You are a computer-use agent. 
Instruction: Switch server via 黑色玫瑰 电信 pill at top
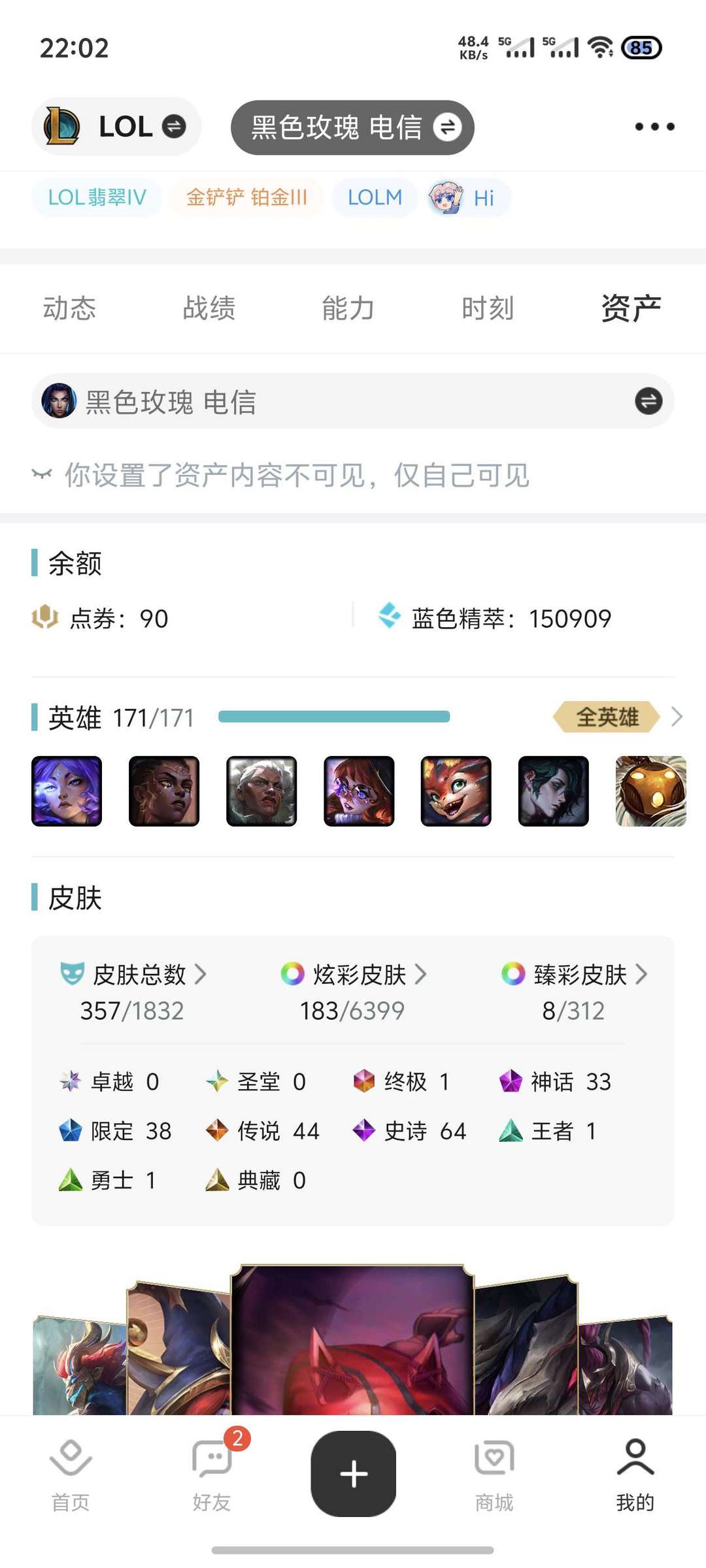352,127
